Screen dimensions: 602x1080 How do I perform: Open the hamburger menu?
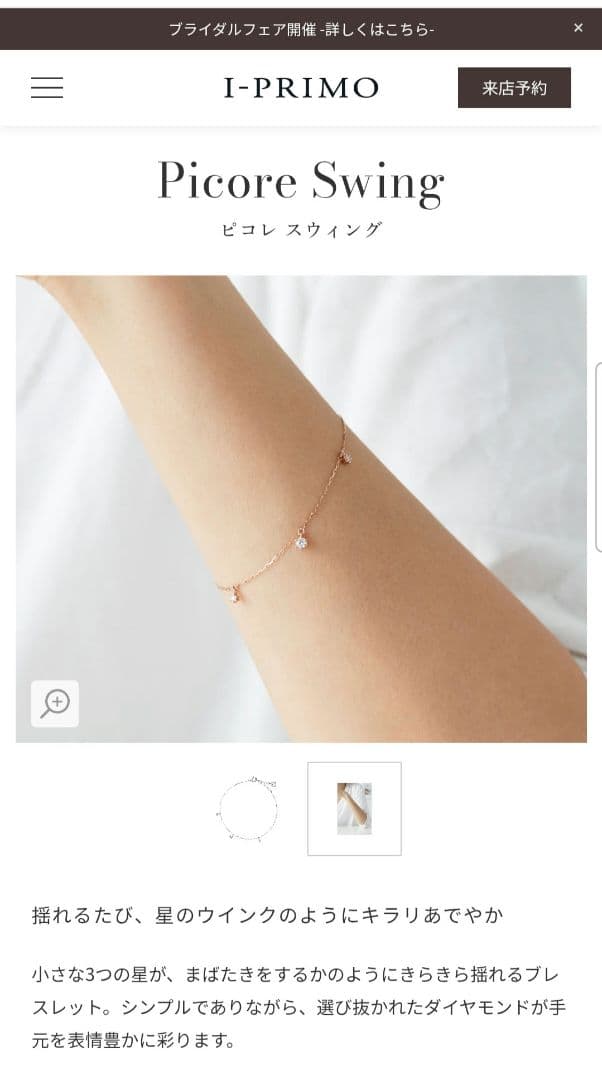tap(47, 88)
